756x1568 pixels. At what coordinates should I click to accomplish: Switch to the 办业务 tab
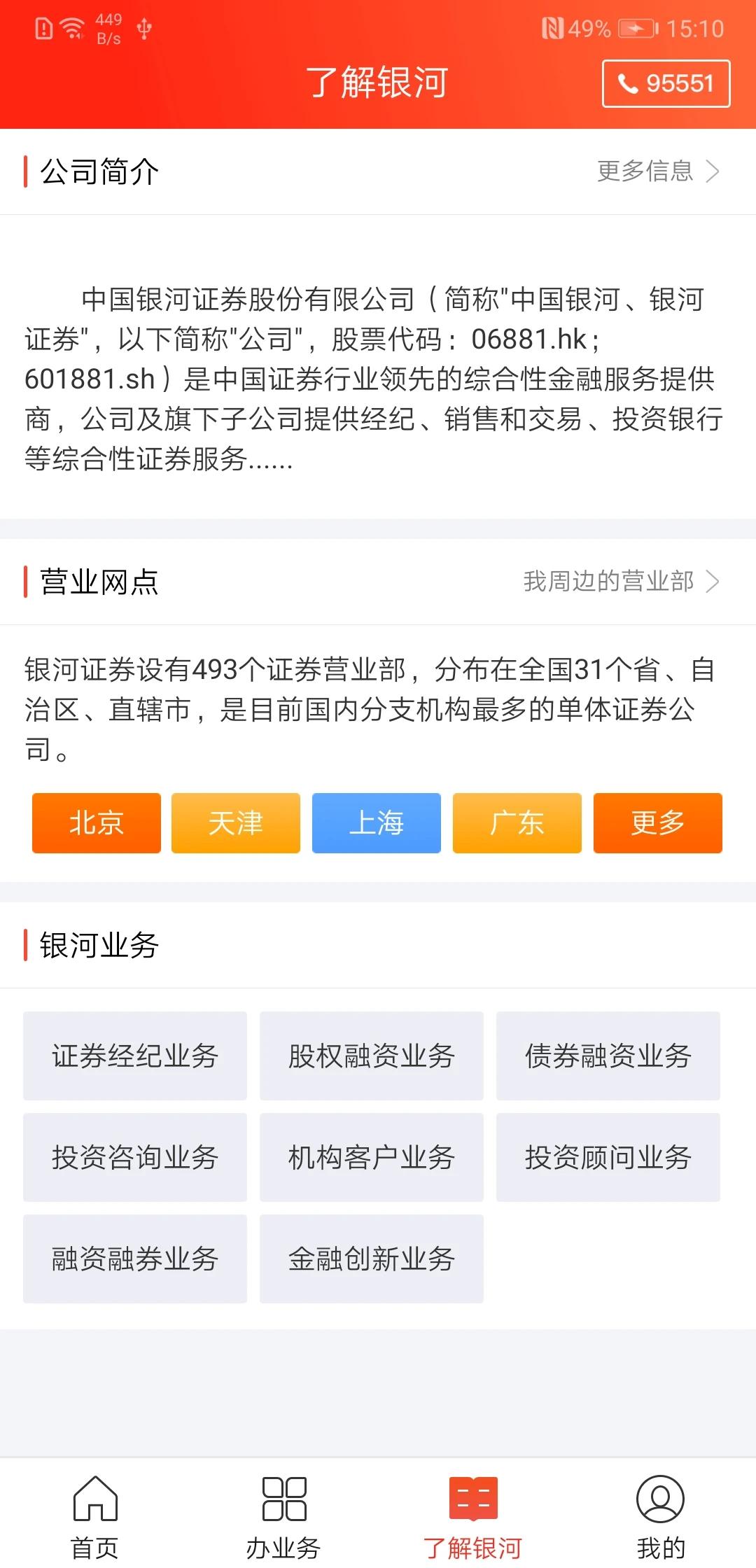click(x=283, y=1515)
